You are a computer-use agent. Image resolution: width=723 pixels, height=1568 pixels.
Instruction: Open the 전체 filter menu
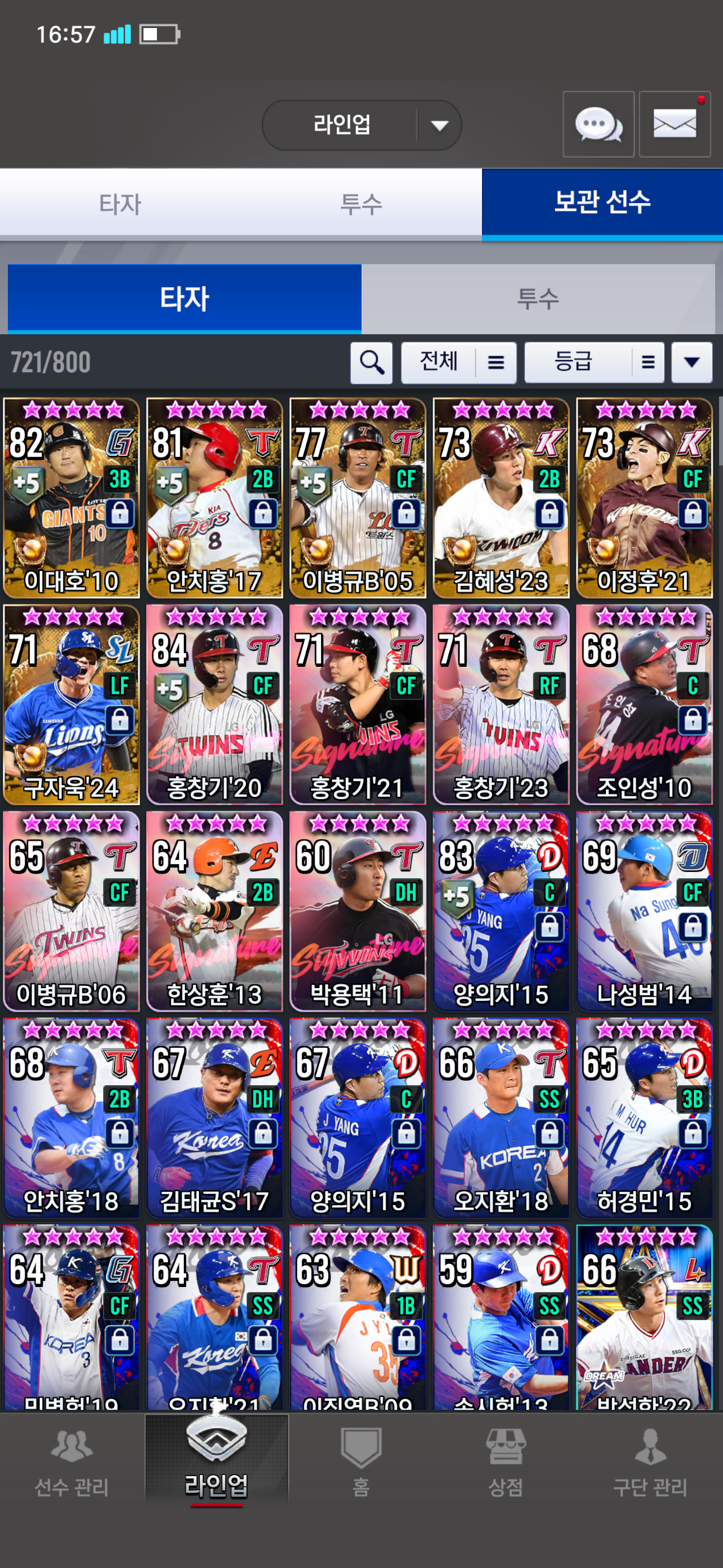[458, 363]
